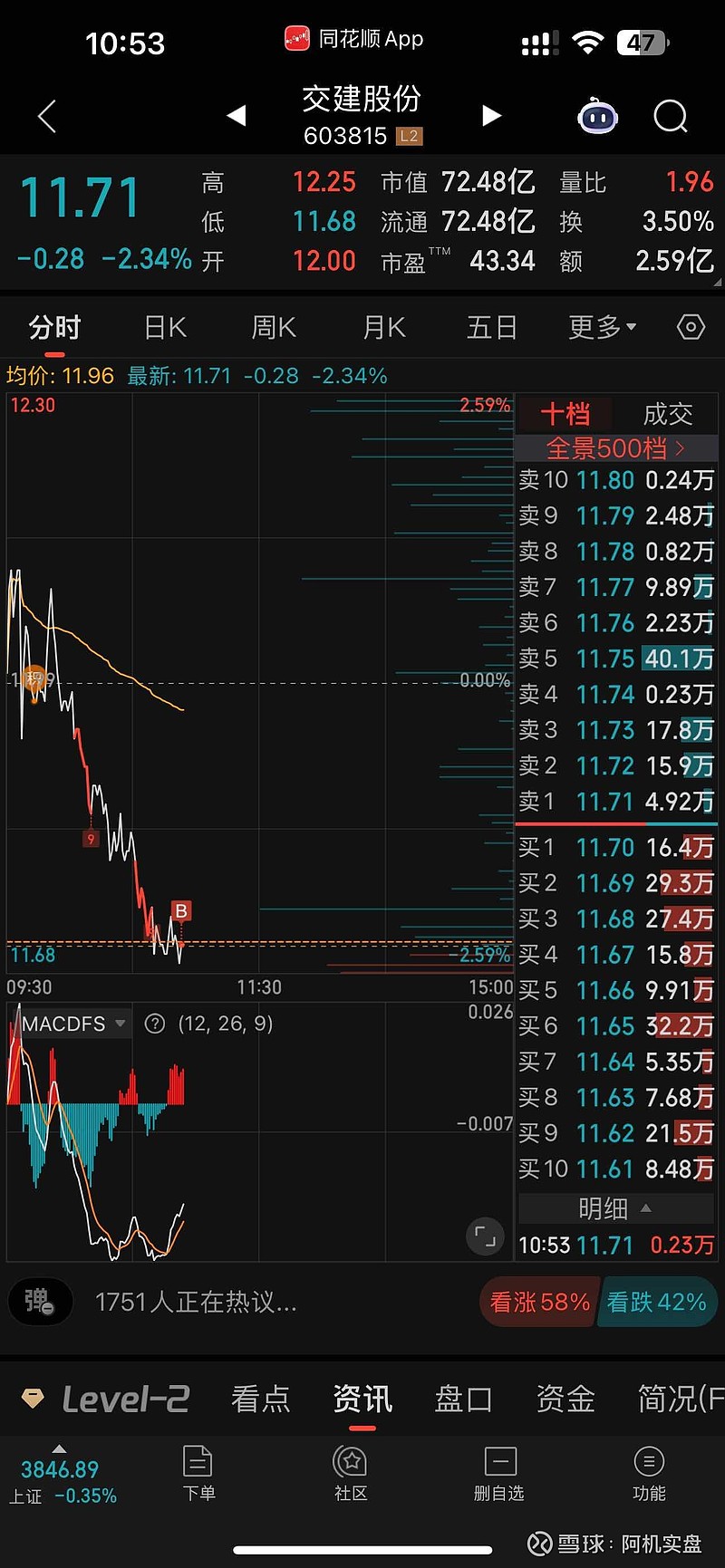Open the MACDFS indicator dropdown
The image size is (725, 1568).
(x=72, y=1024)
